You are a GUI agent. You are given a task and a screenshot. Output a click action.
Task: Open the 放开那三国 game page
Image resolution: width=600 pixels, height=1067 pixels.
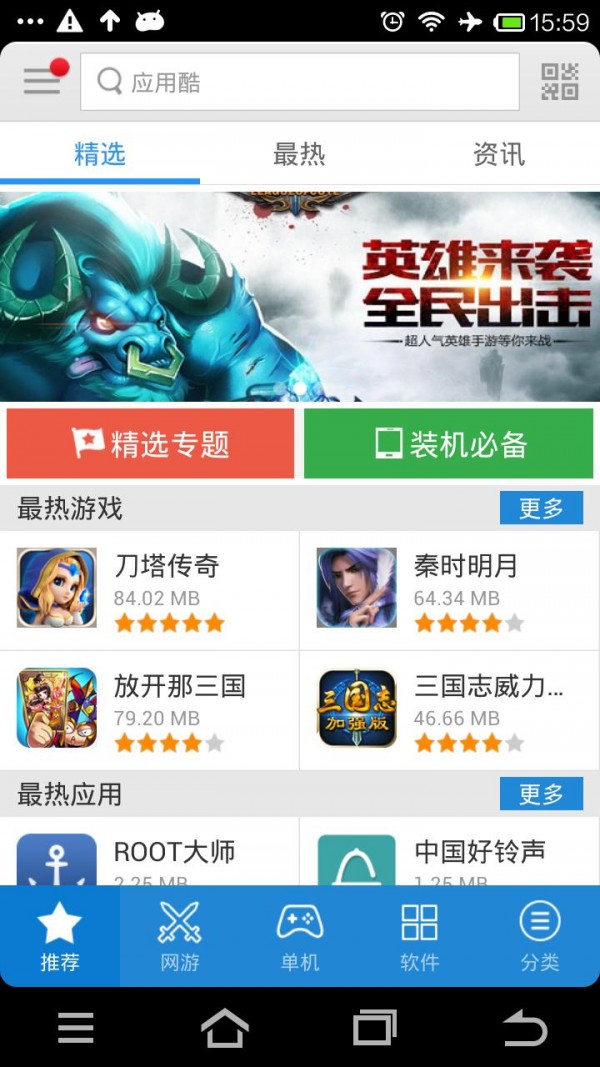(x=150, y=710)
